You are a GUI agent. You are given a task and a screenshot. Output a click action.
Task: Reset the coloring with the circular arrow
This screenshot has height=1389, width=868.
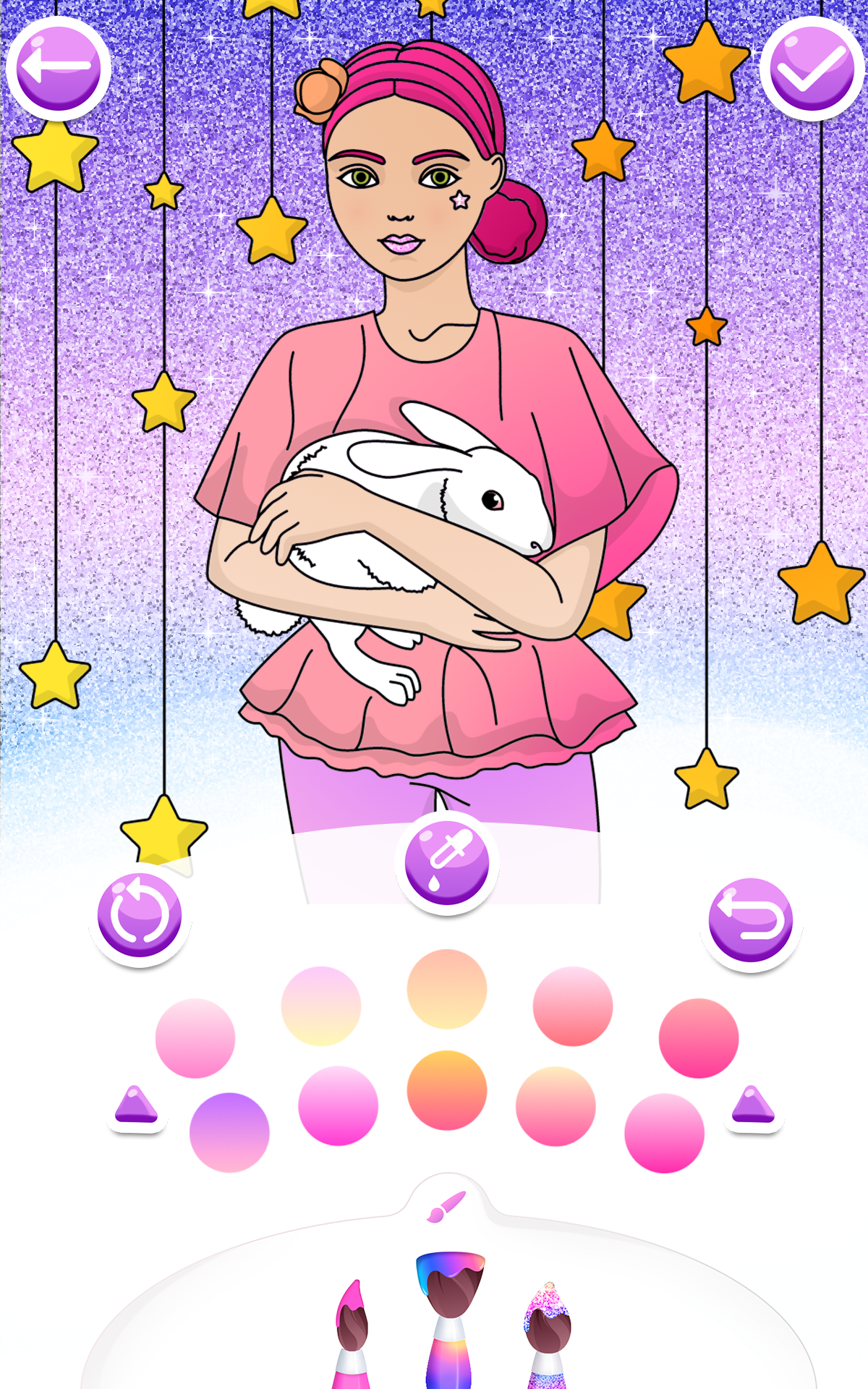[140, 915]
